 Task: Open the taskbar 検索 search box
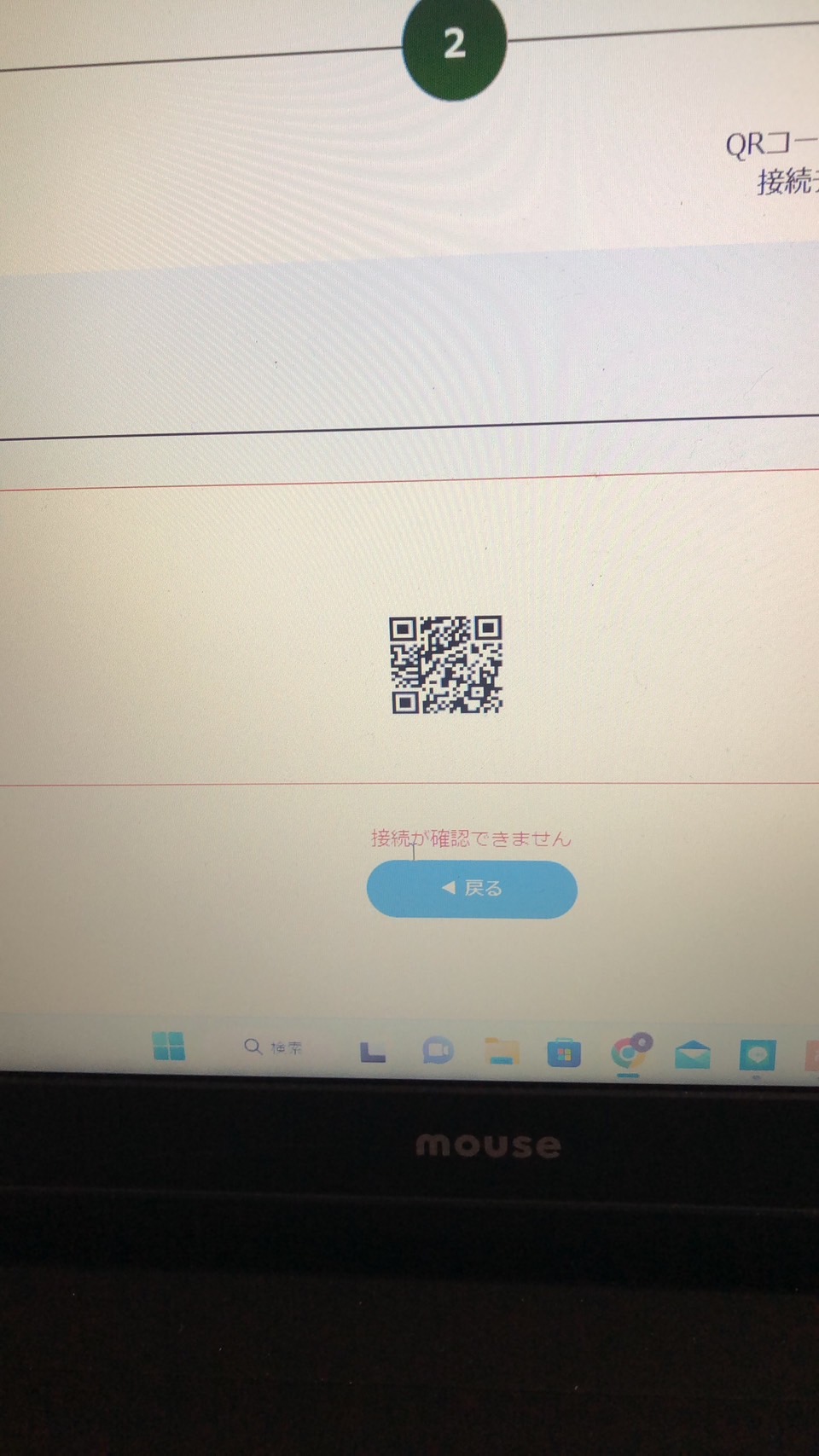tap(274, 1047)
